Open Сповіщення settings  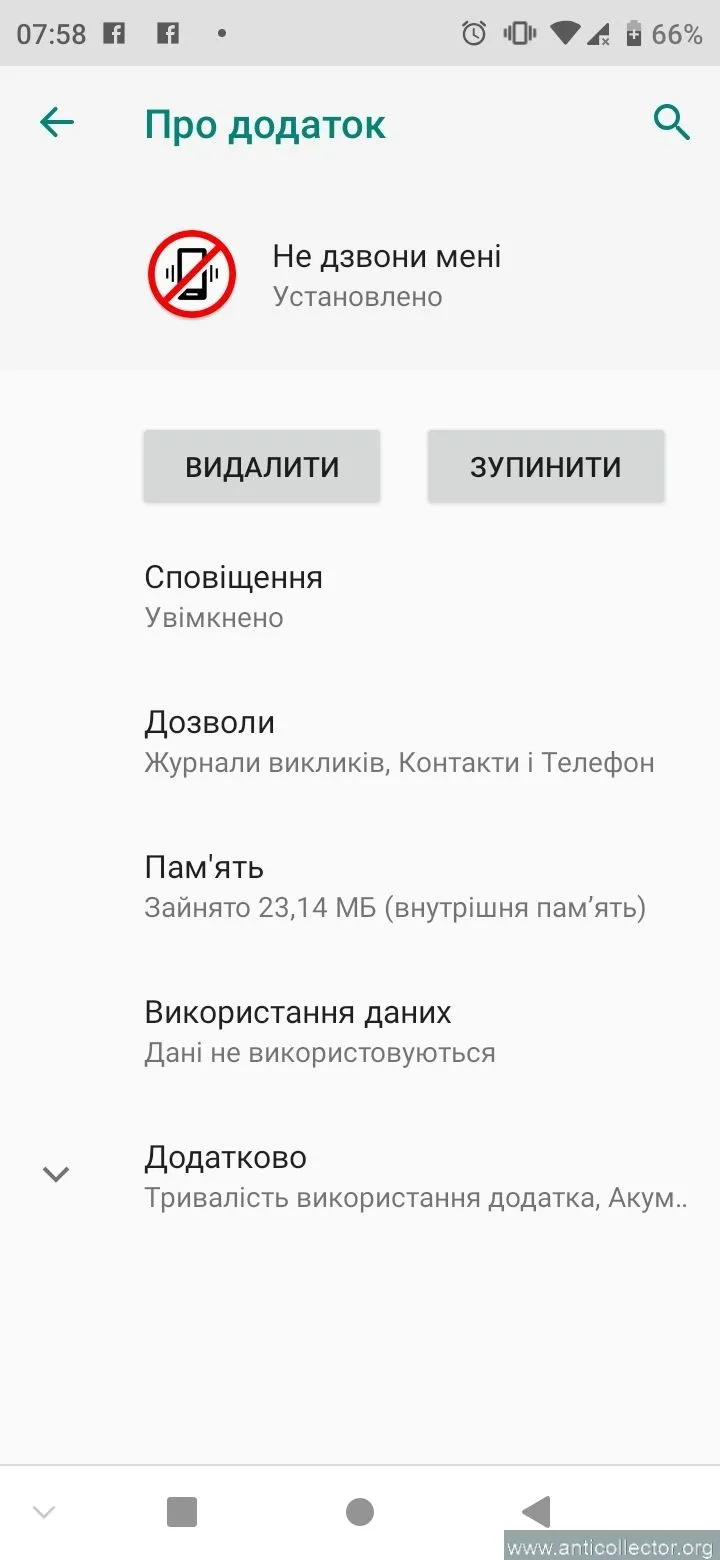click(x=360, y=596)
